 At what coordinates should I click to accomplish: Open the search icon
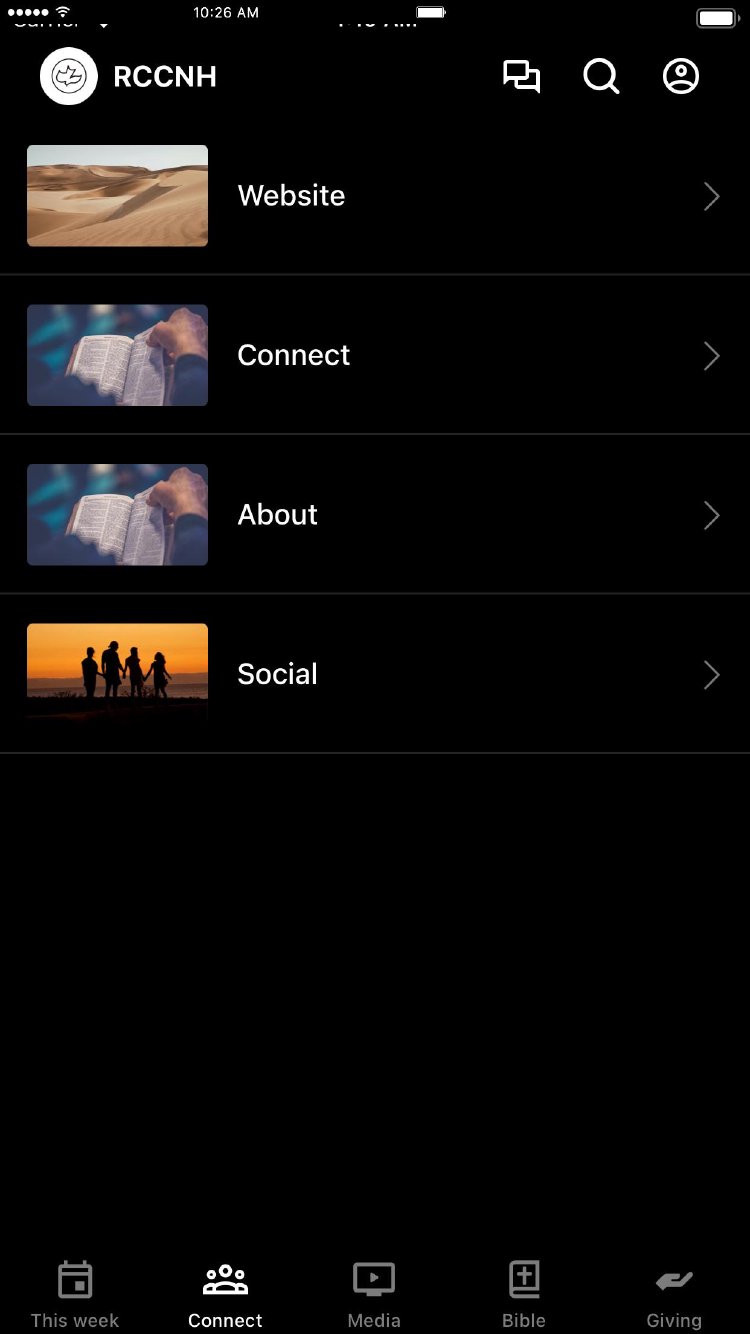[601, 77]
